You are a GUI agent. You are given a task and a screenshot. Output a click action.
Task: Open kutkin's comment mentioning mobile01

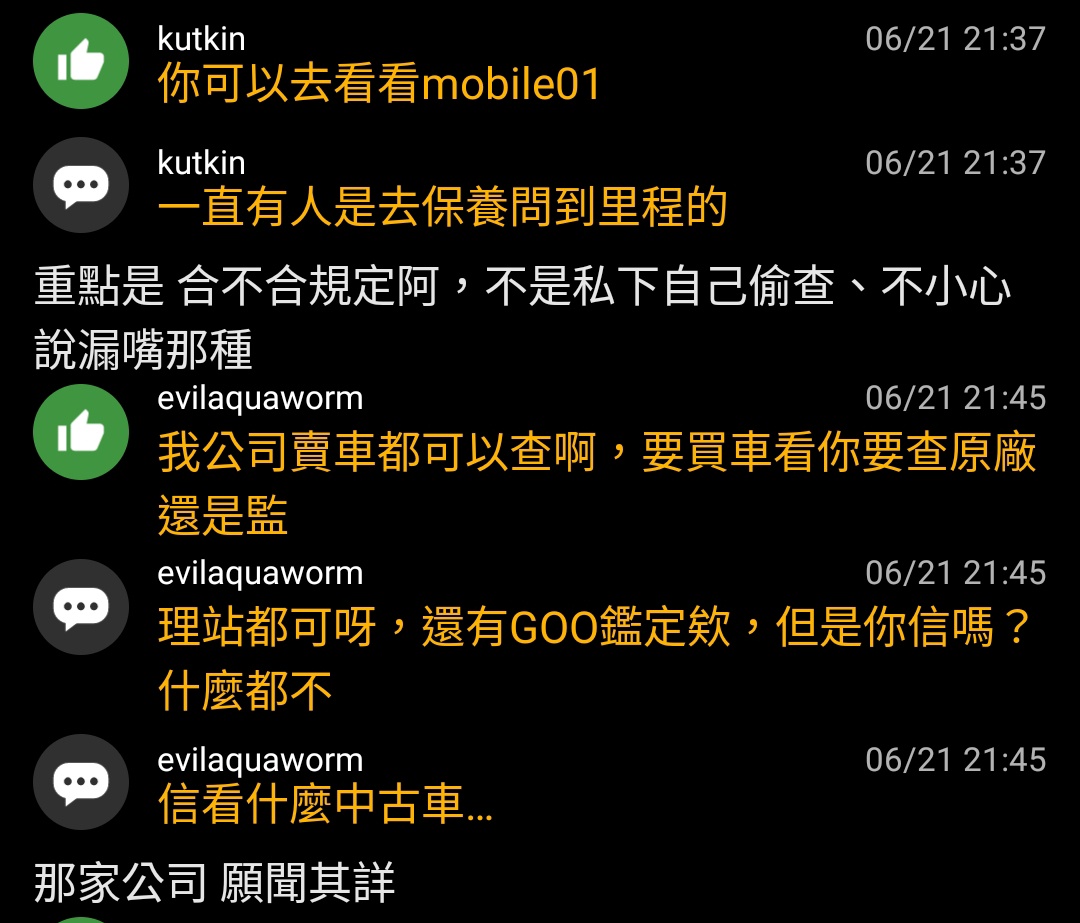[x=380, y=85]
